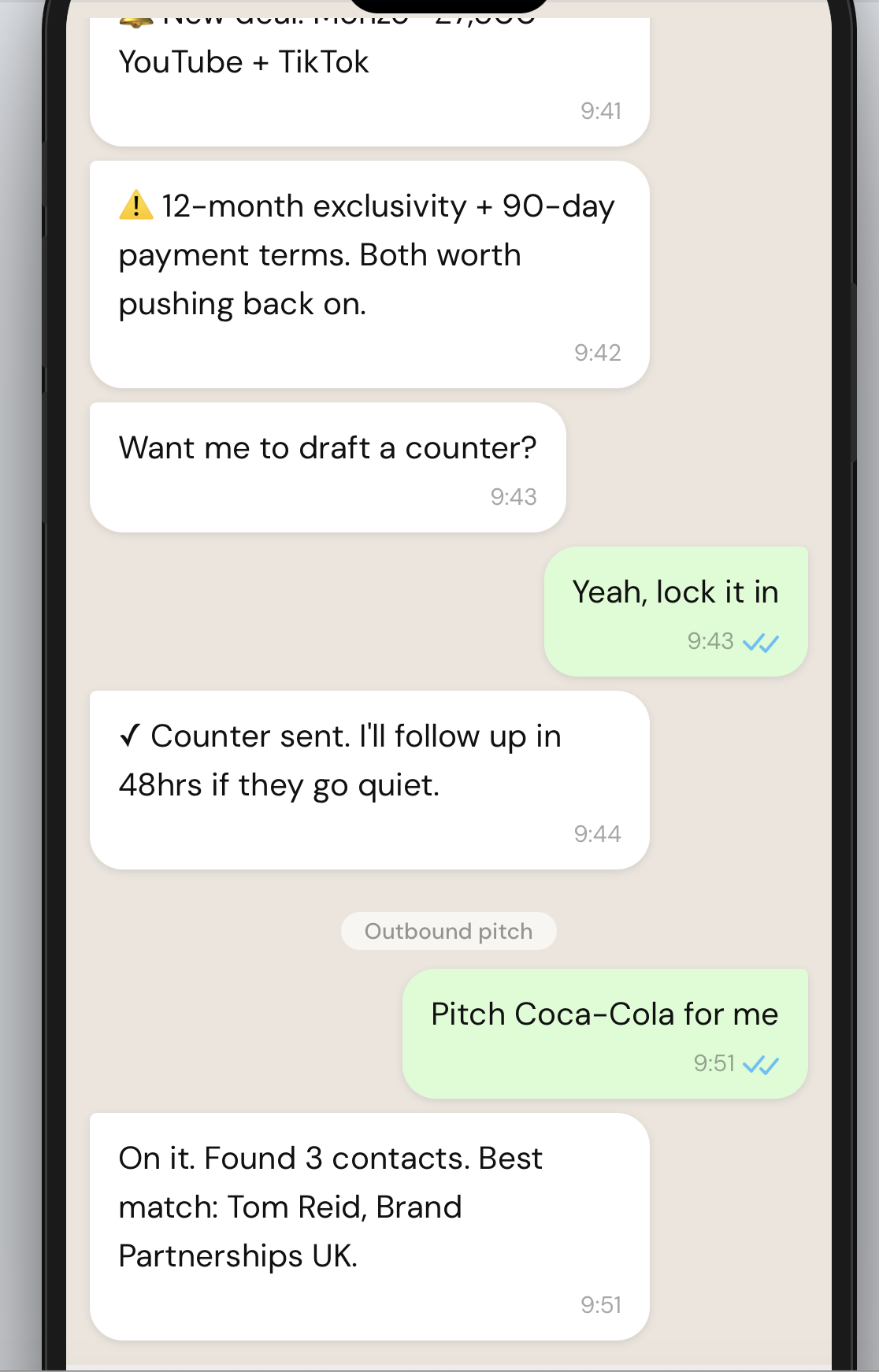Viewport: 879px width, 1372px height.
Task: Tap the 9:44 timestamp on the counter message
Action: coord(598,833)
